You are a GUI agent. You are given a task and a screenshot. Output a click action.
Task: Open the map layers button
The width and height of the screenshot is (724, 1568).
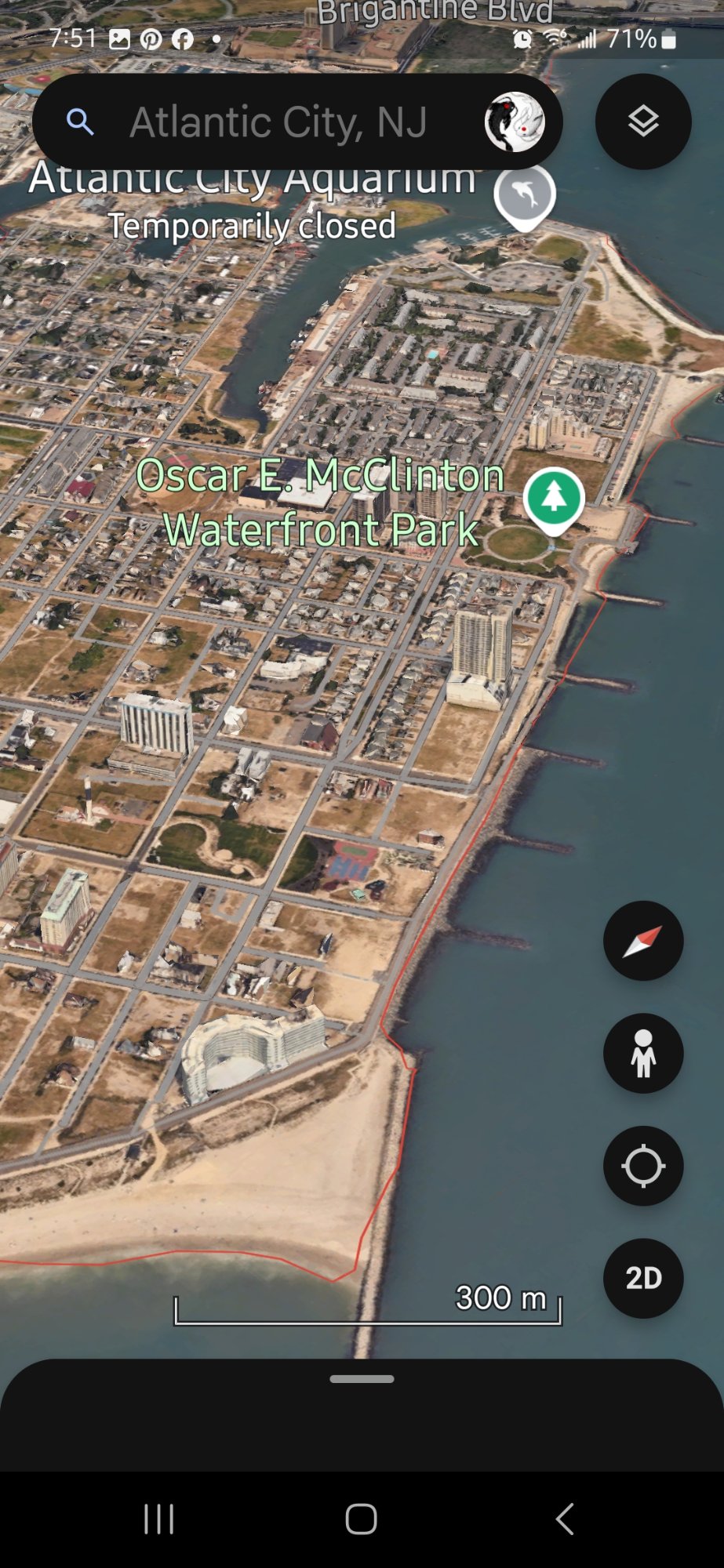[643, 122]
